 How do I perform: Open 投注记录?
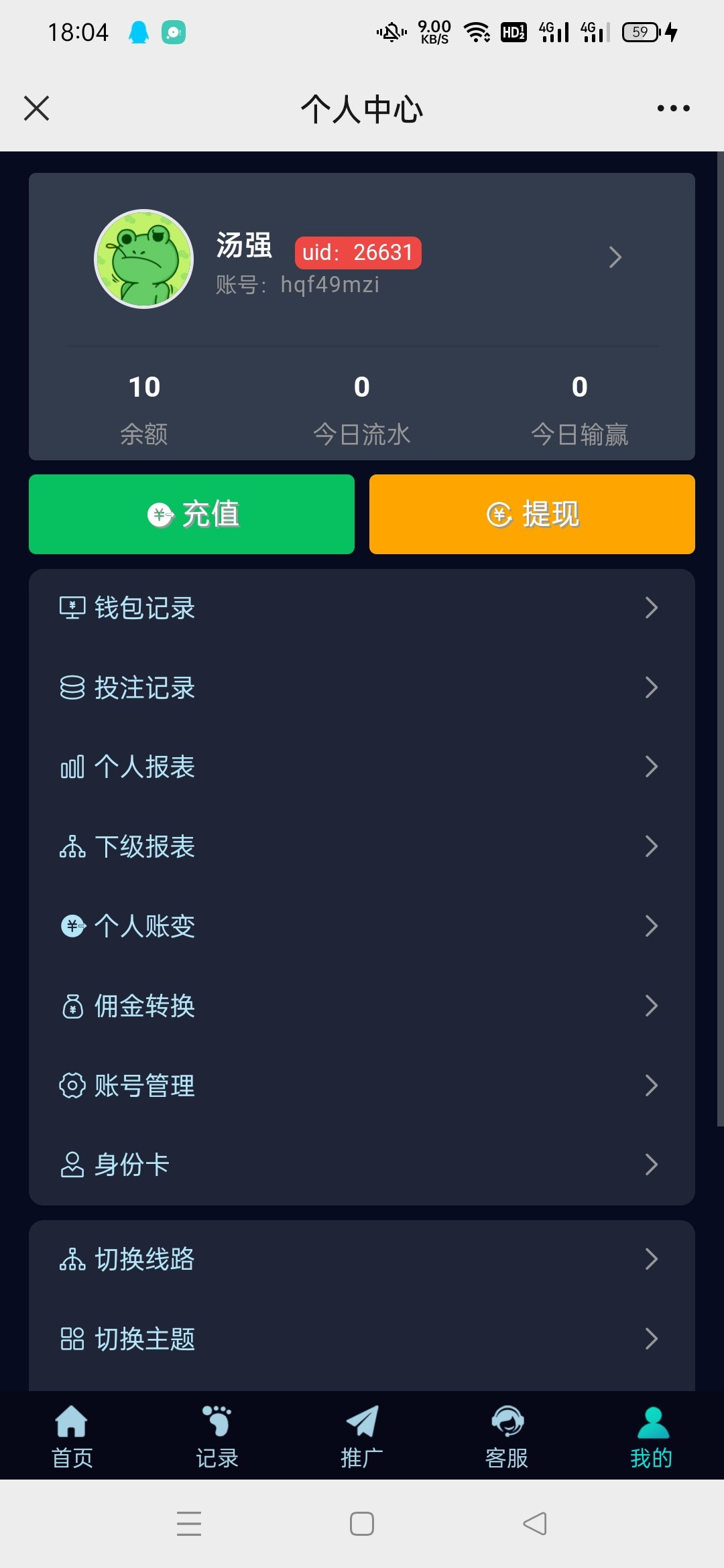362,688
